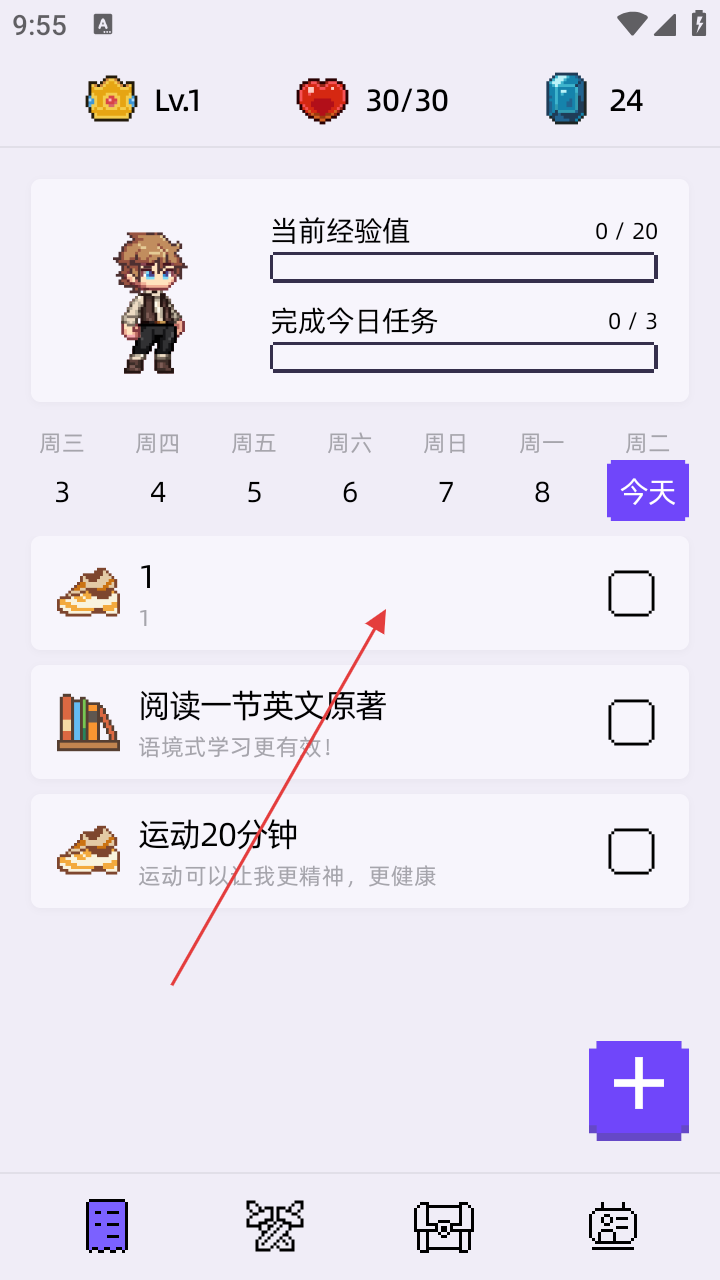Image resolution: width=720 pixels, height=1280 pixels.
Task: Select 周一 day 8 in the calendar
Action: pyautogui.click(x=542, y=492)
